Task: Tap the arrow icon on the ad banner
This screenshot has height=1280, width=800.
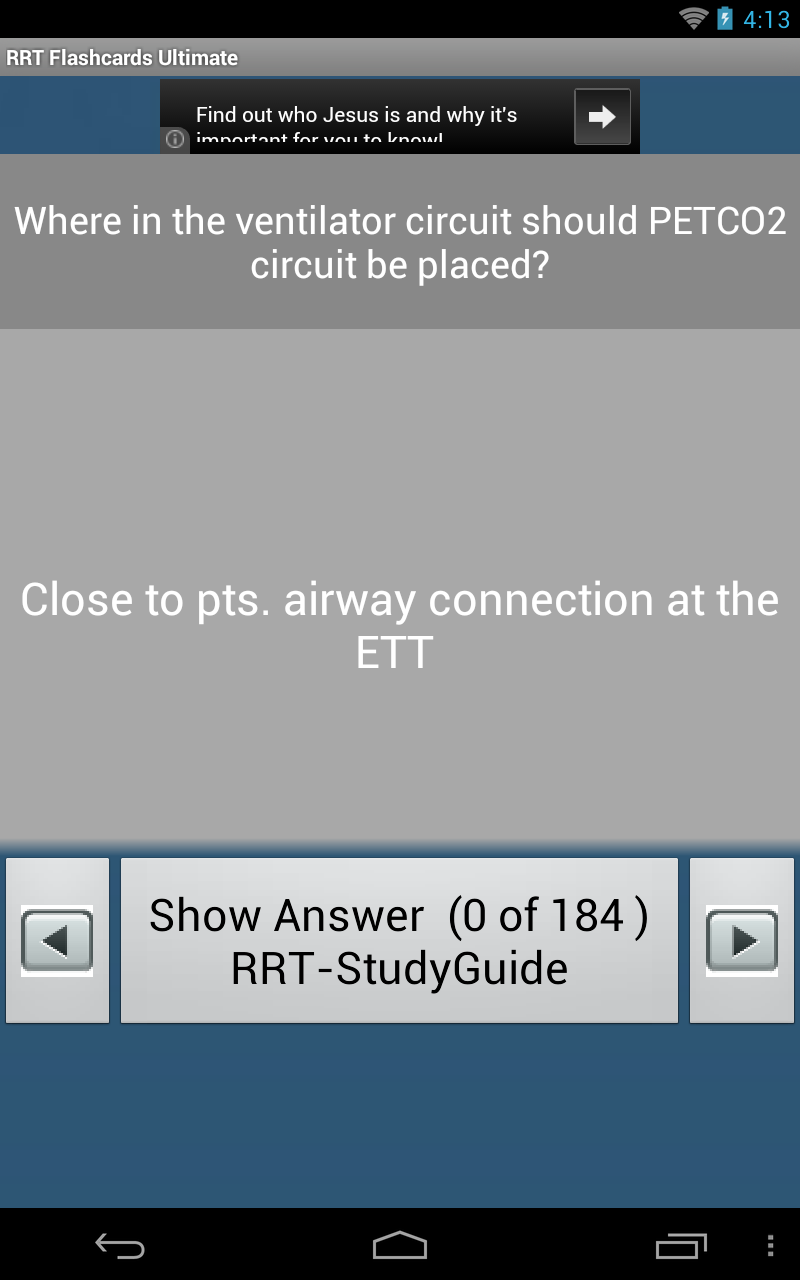Action: pyautogui.click(x=602, y=116)
